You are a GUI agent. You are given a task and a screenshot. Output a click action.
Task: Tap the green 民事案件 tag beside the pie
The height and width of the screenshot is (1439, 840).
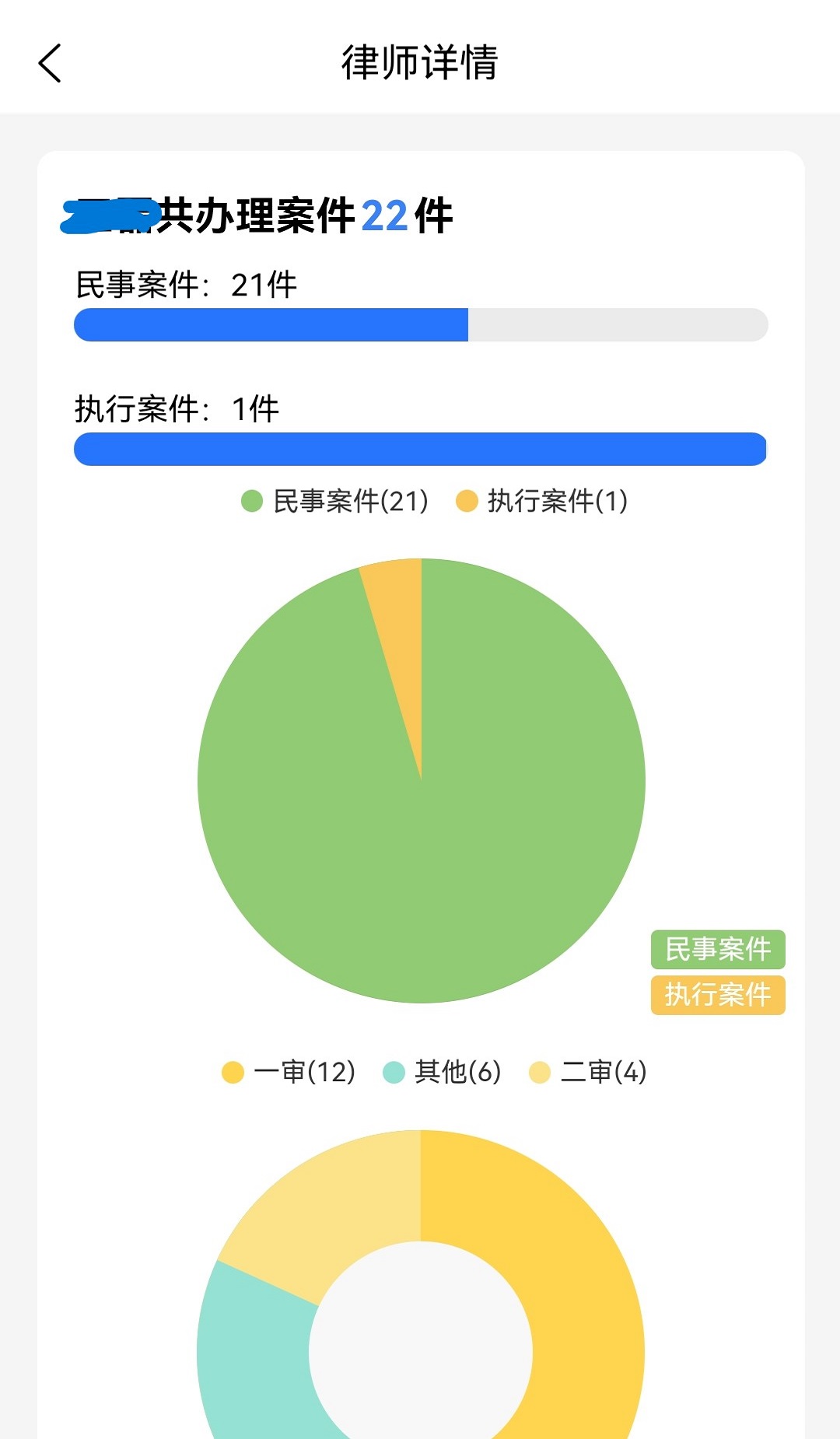716,949
